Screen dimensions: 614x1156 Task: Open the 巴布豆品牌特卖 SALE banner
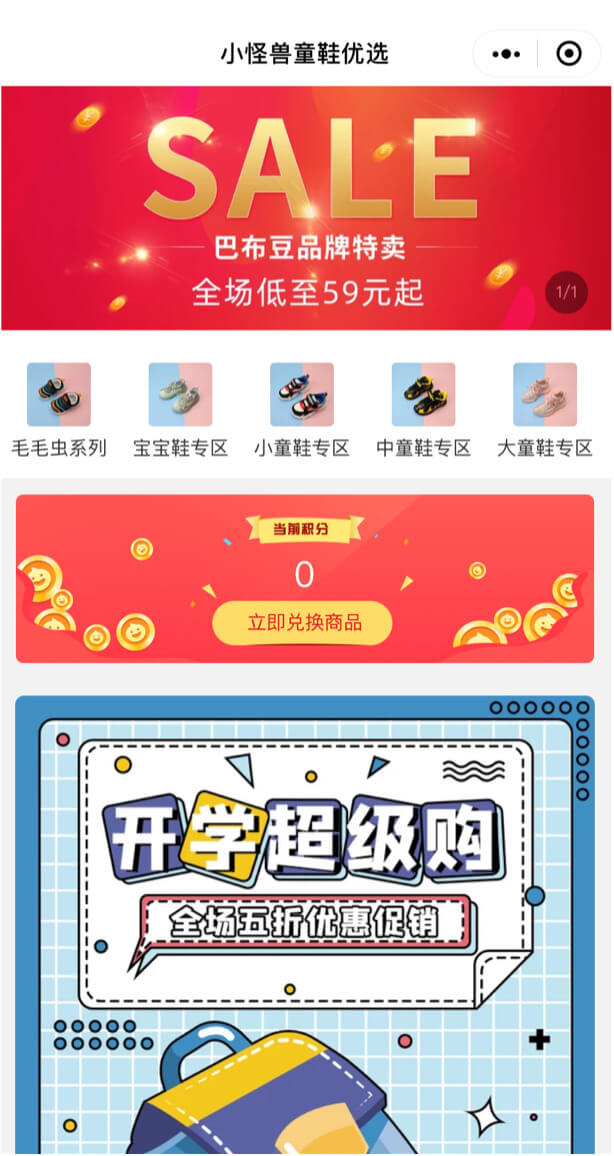coord(306,208)
